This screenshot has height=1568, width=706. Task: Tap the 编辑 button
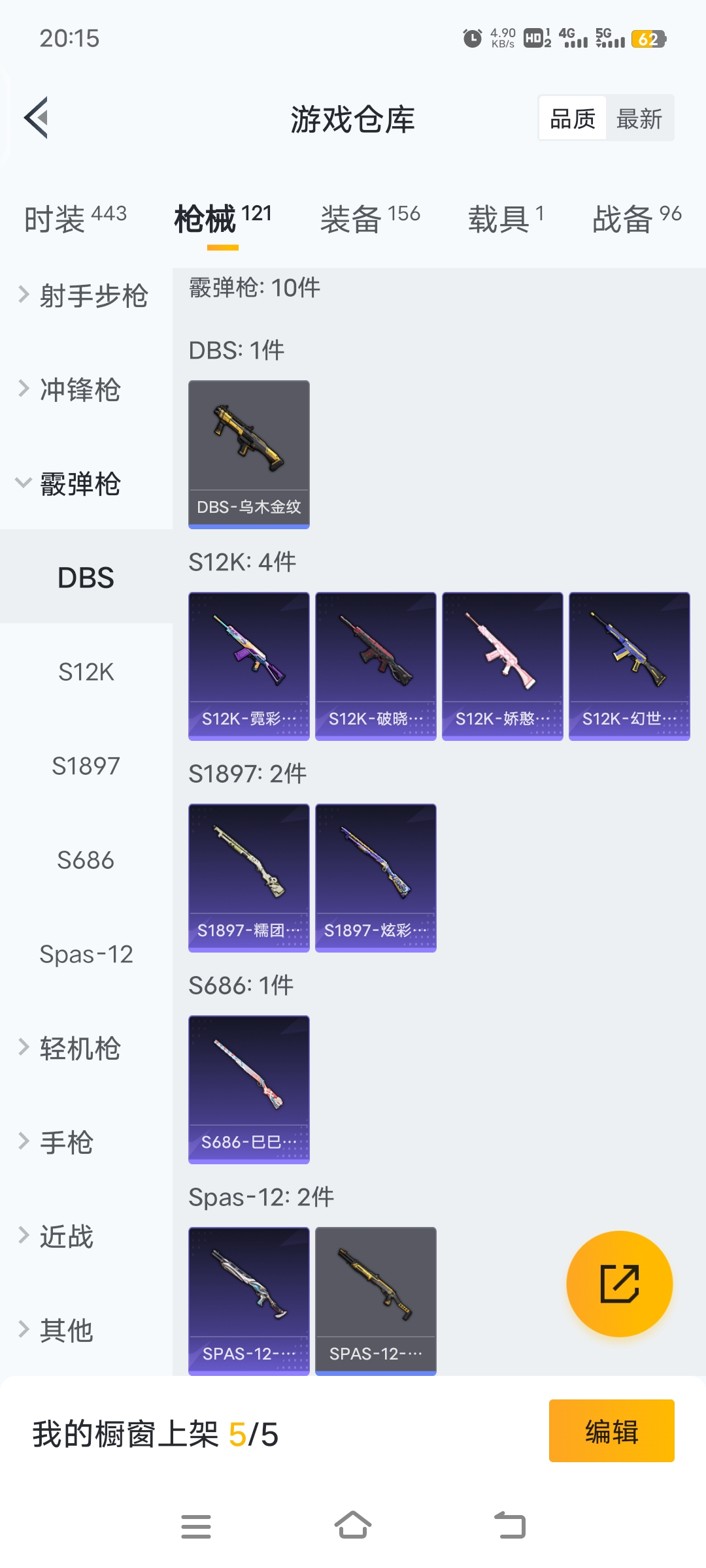pos(611,1430)
